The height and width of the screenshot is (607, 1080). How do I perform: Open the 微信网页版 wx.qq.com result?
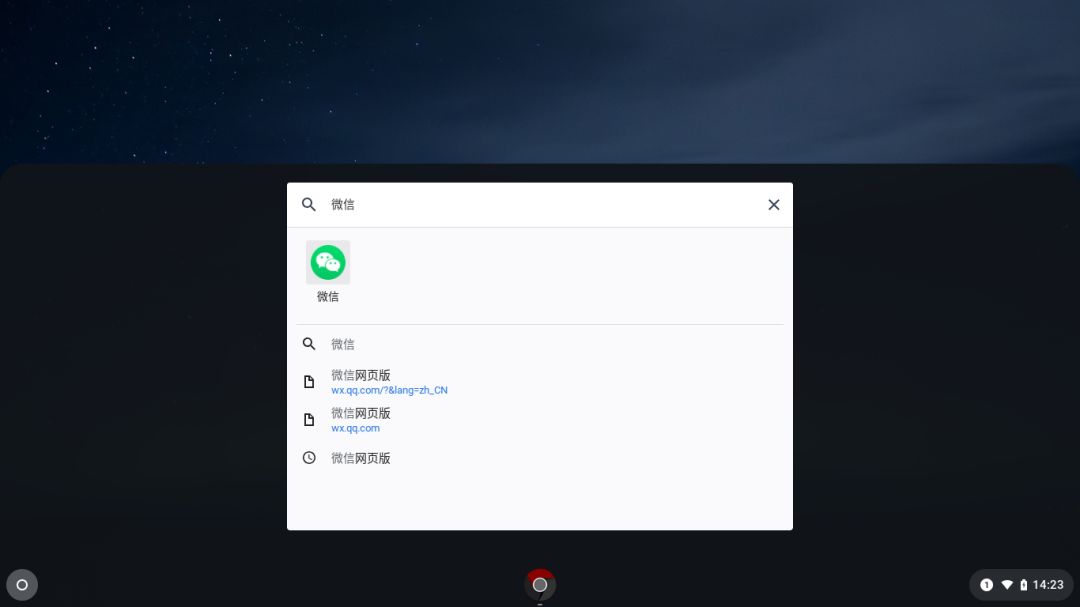coord(360,420)
